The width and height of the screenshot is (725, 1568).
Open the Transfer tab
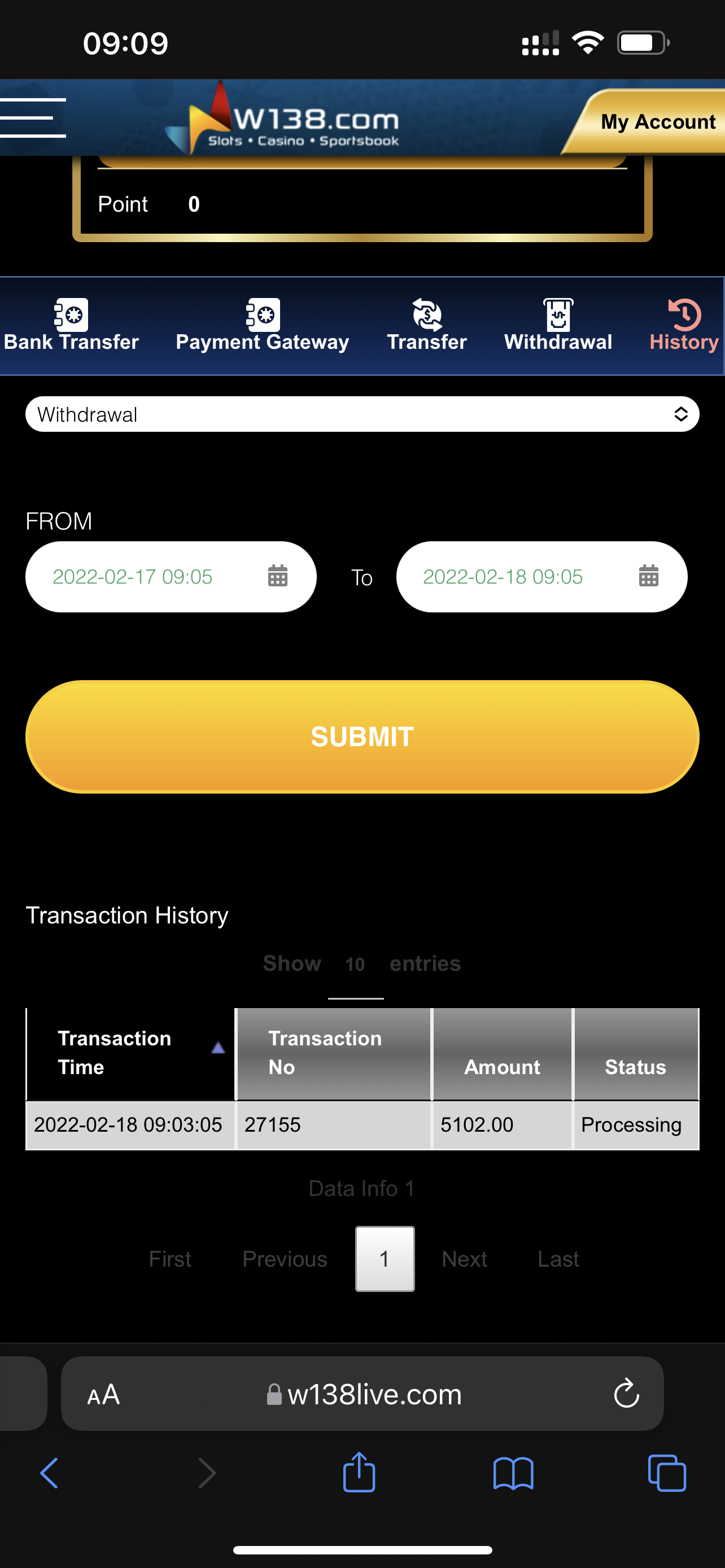pyautogui.click(x=427, y=326)
